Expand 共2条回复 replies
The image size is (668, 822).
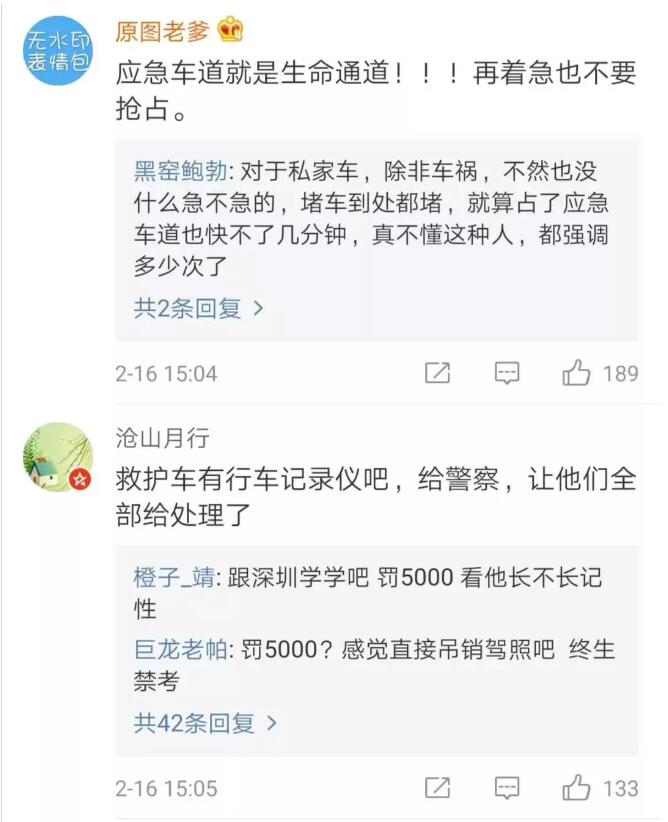(x=198, y=308)
